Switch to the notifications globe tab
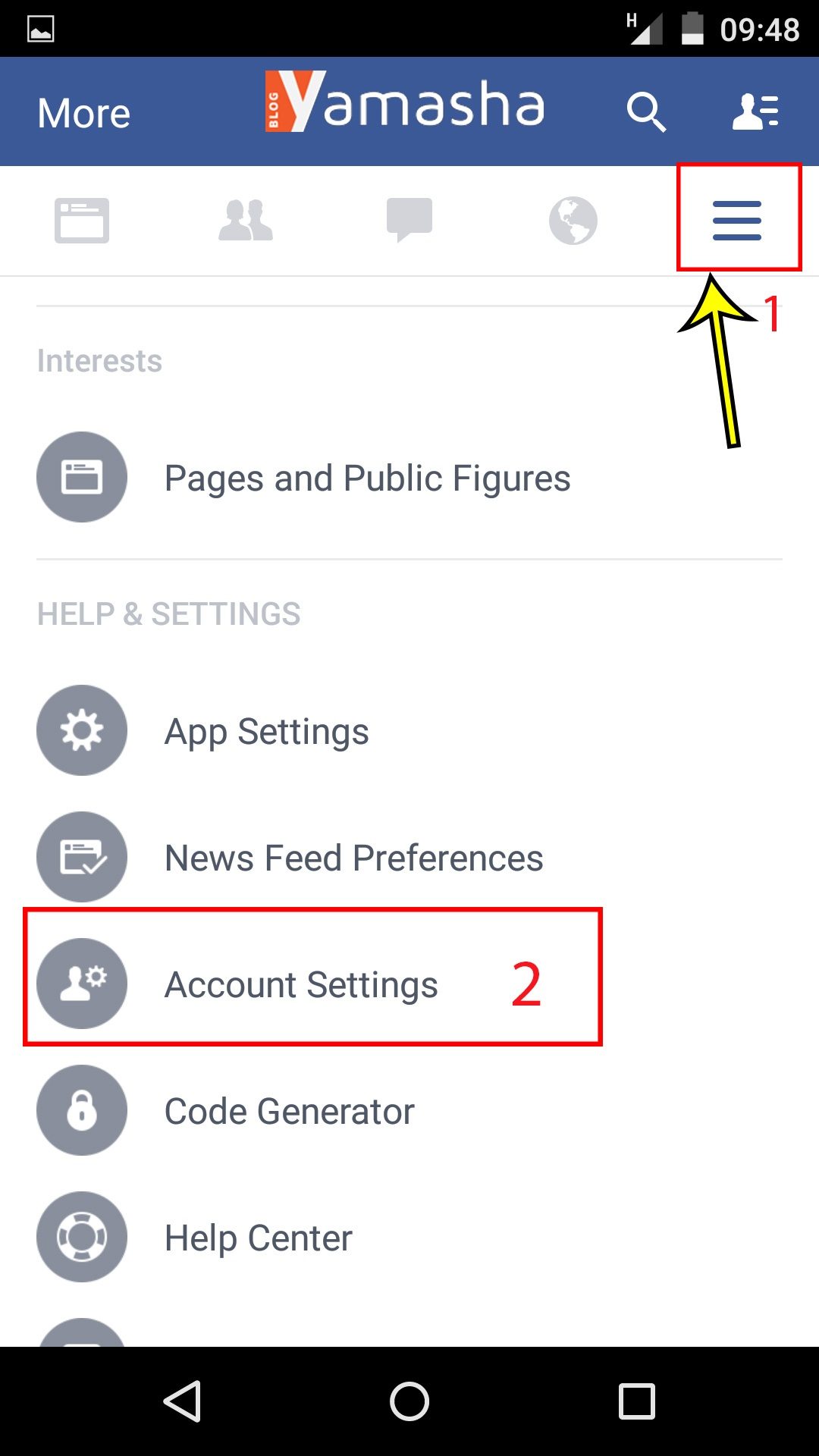The height and width of the screenshot is (1456, 819). (573, 221)
